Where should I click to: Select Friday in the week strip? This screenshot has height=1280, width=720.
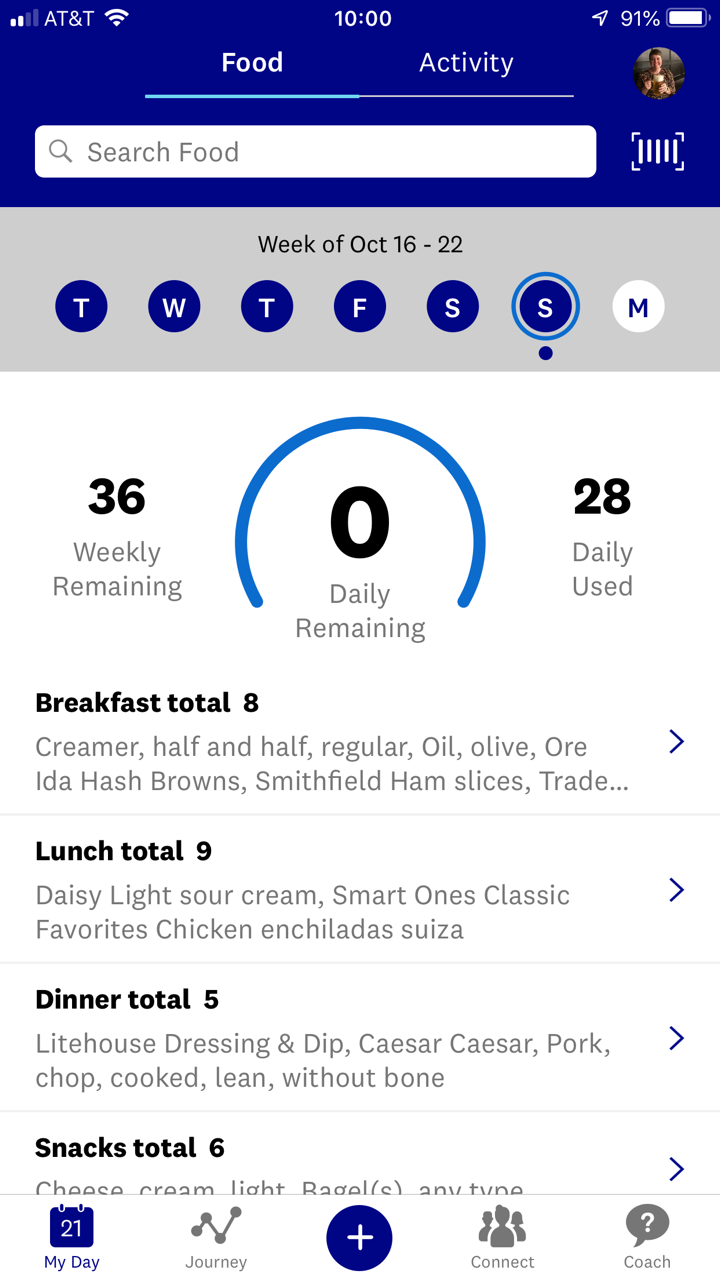[360, 307]
